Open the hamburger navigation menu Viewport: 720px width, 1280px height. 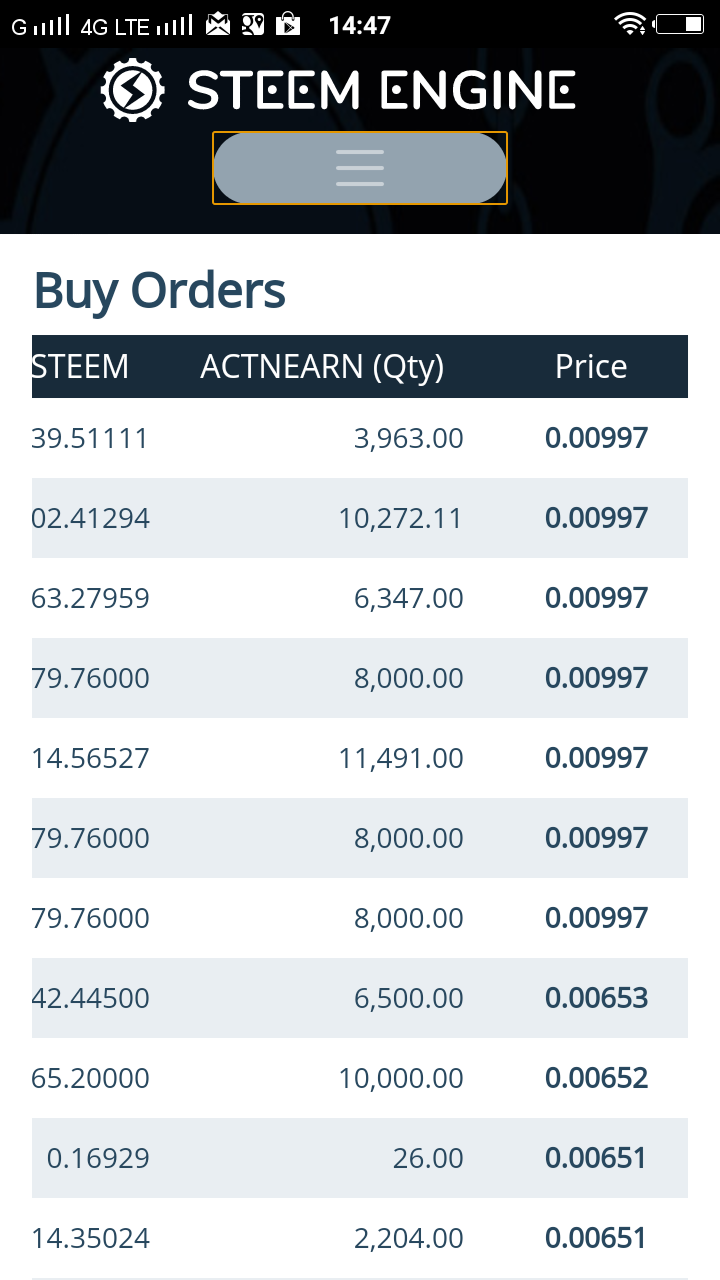[360, 168]
